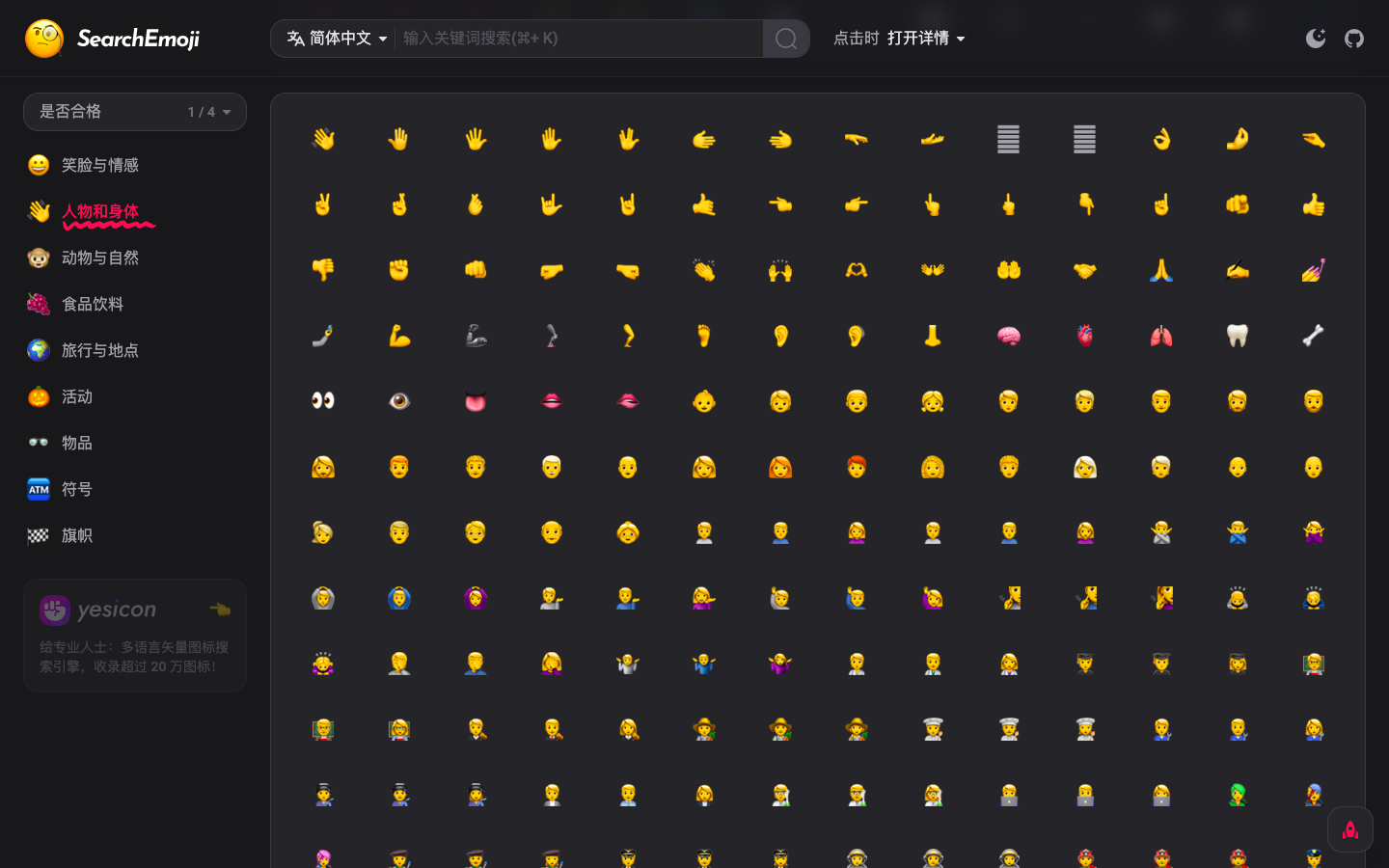Open the tooth emoji details

pos(1237,336)
